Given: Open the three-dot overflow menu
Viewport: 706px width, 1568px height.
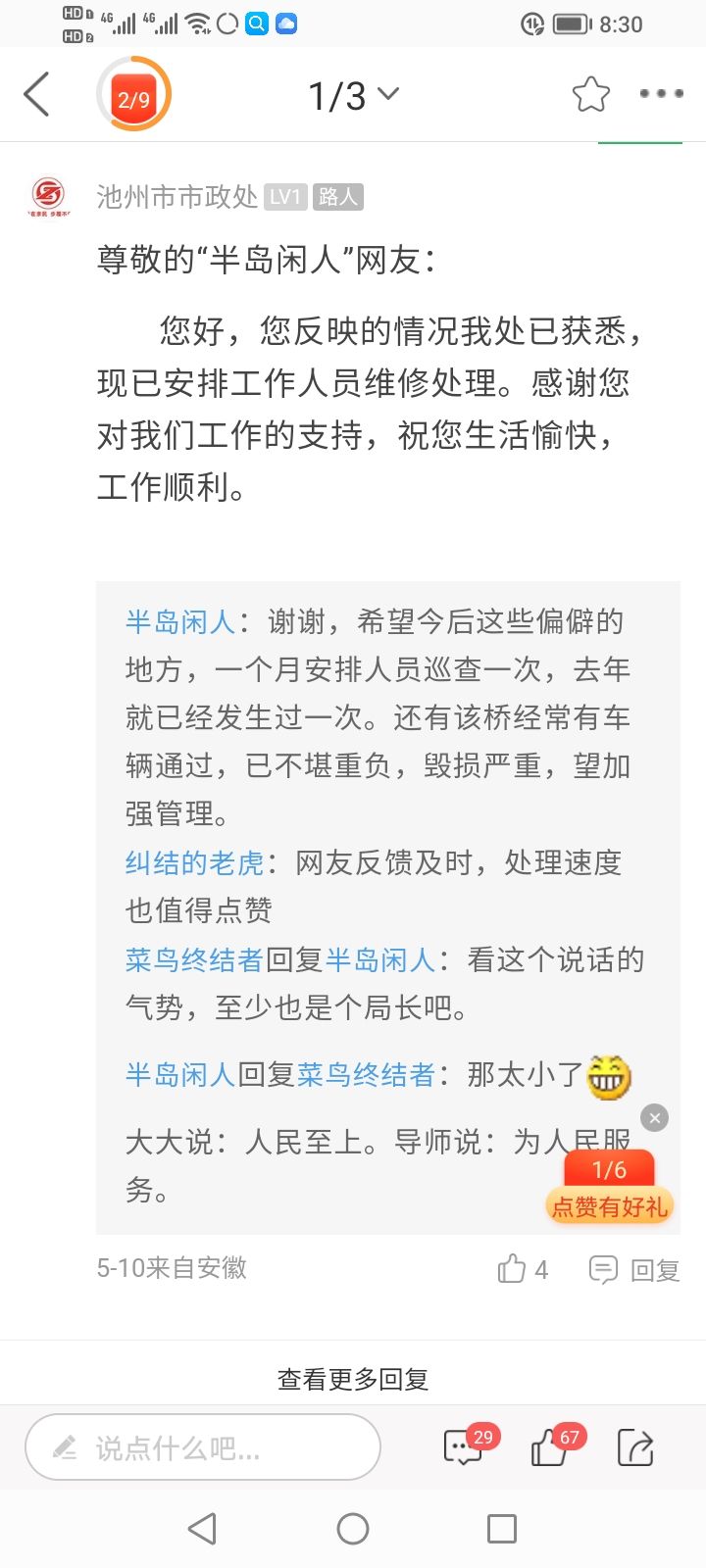Looking at the screenshot, I should pyautogui.click(x=661, y=94).
